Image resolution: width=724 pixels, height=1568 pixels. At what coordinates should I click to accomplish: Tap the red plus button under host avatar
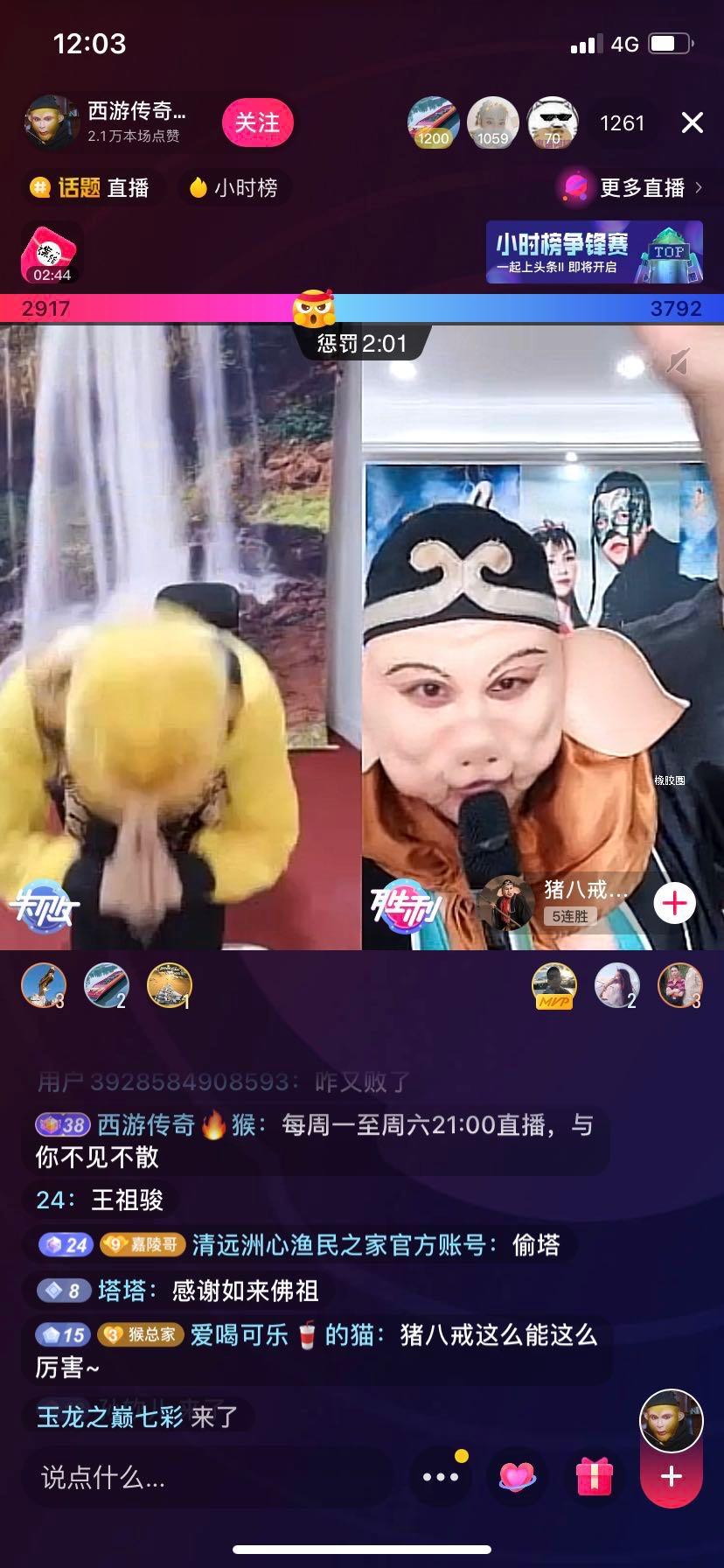click(x=671, y=1477)
